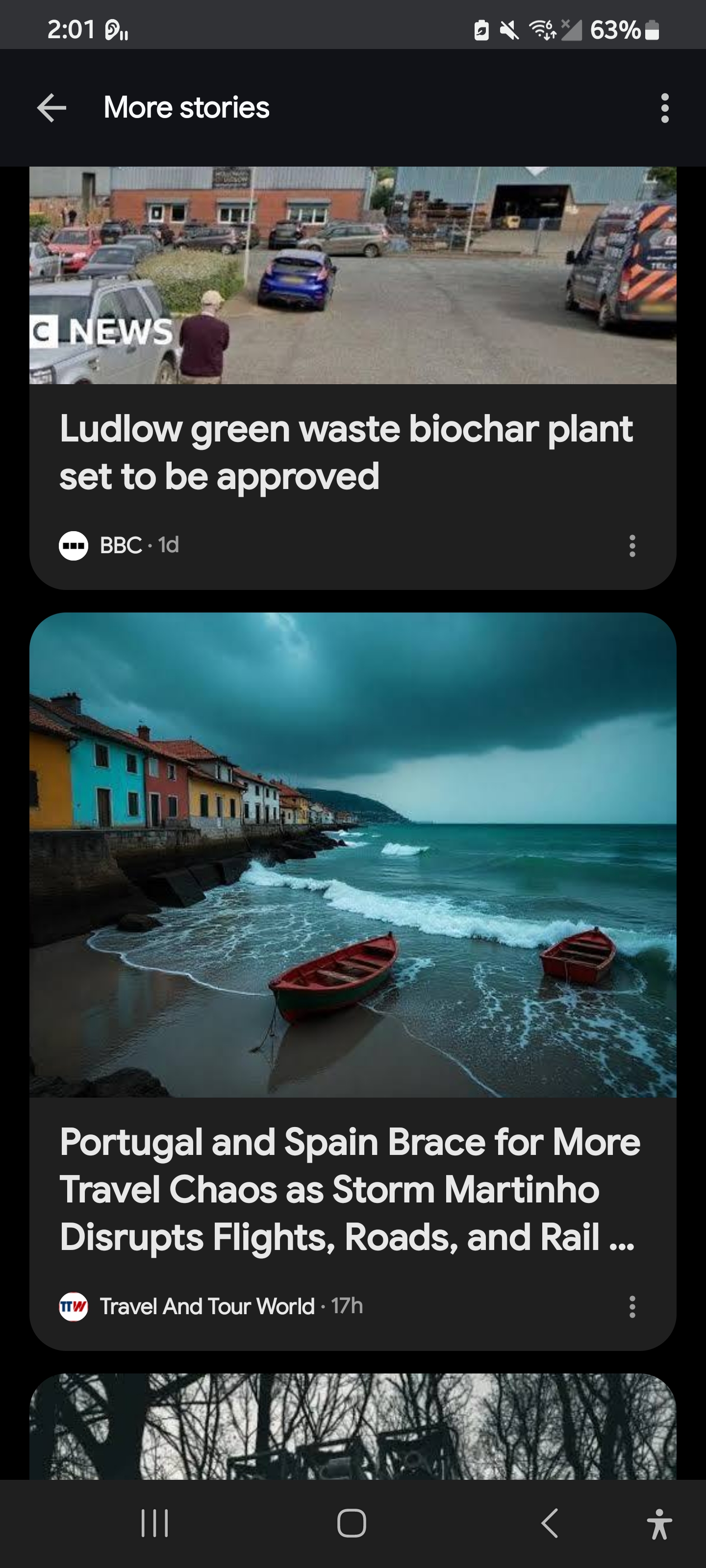Screen dimensions: 706x1568
Task: Show options for Travel And Tour World story
Action: click(x=632, y=1307)
